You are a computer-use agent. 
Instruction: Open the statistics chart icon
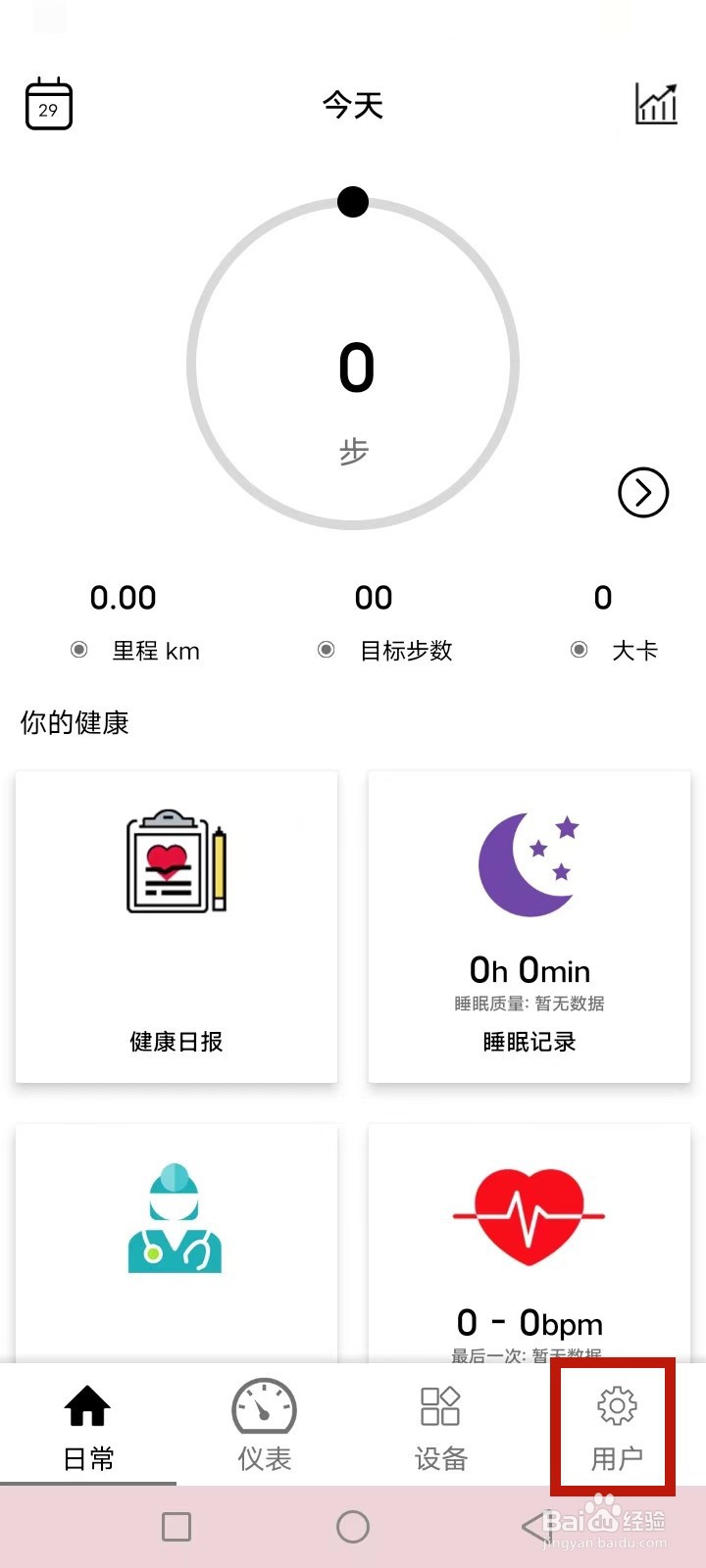tap(656, 104)
